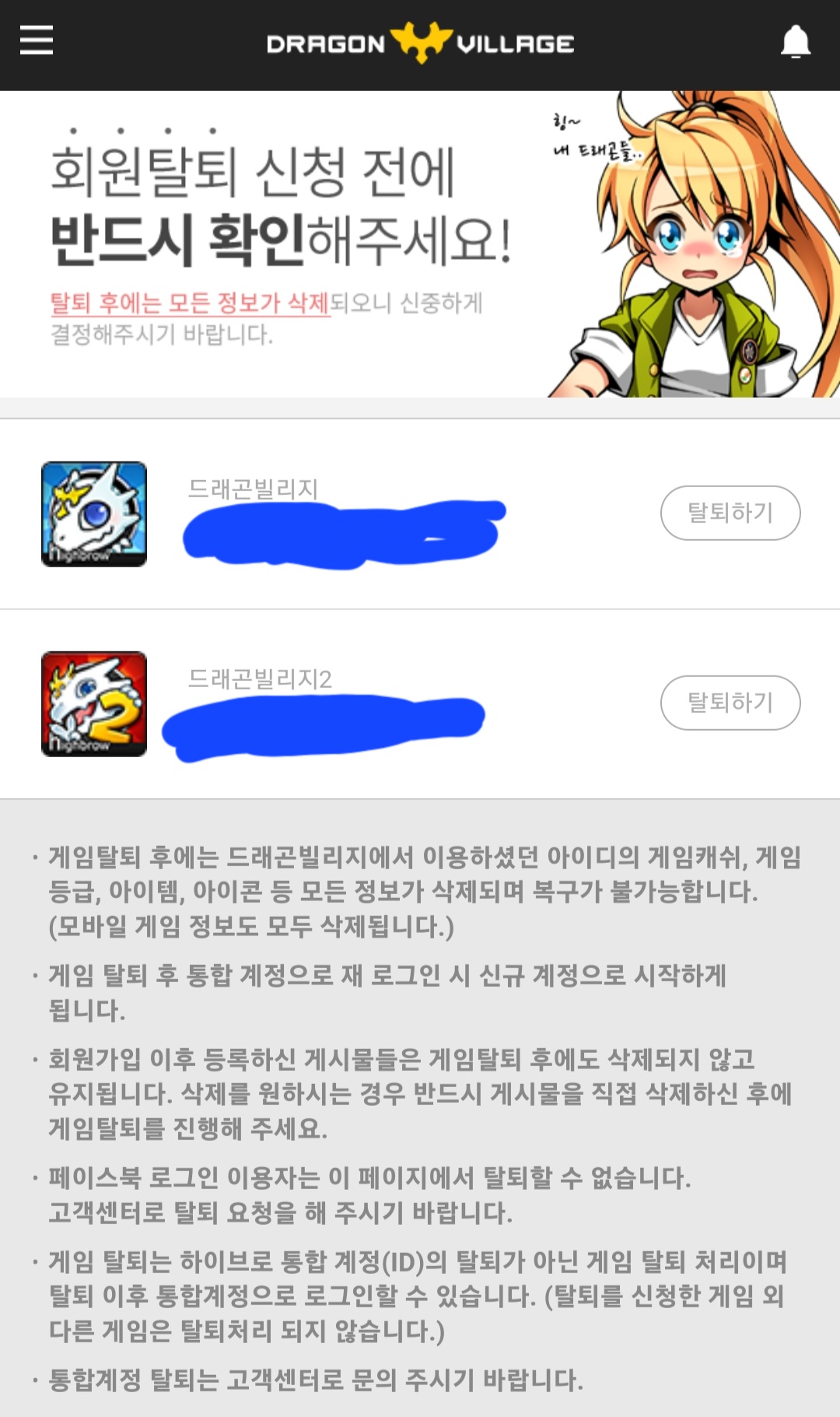Screen dimensions: 840x1417
Task: Tap 탈퇴하기 for 드래곤빌리지2
Action: (x=730, y=703)
